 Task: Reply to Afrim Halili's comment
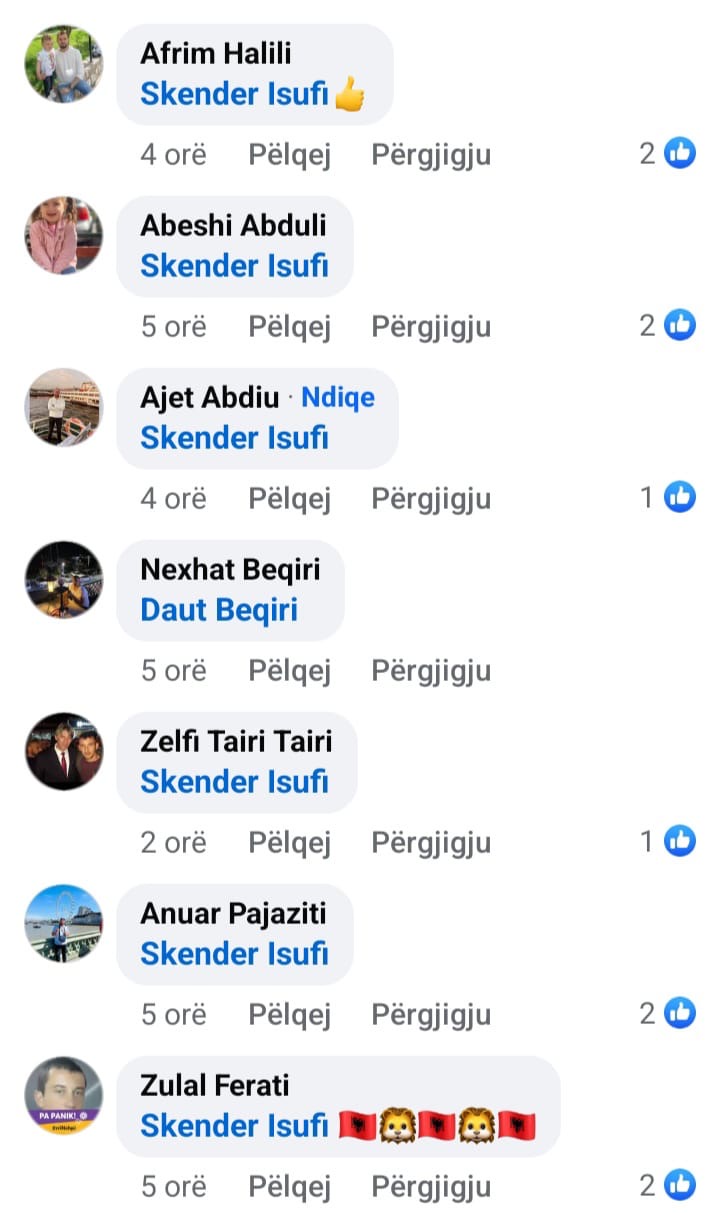[x=431, y=155]
